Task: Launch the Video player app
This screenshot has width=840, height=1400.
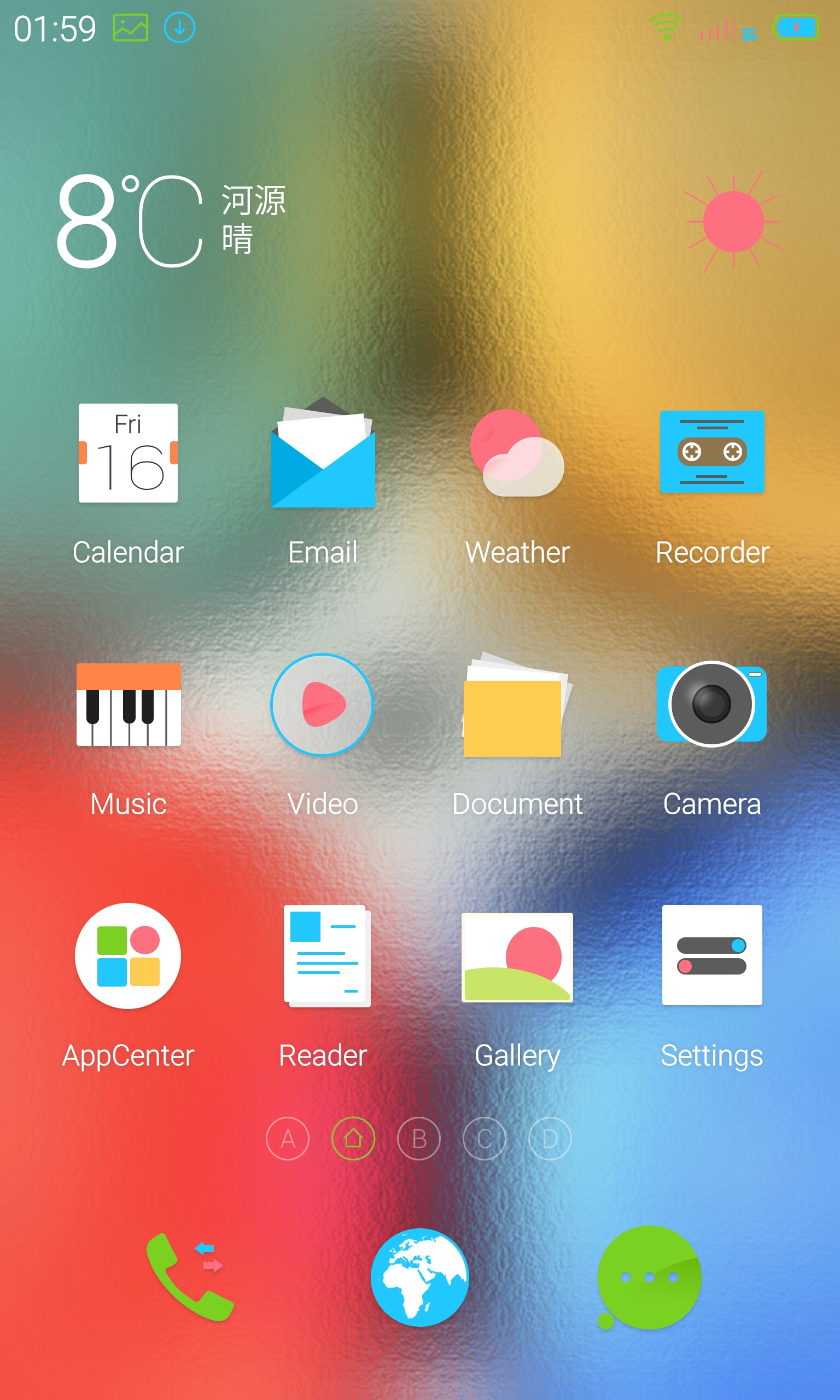Action: click(x=322, y=704)
